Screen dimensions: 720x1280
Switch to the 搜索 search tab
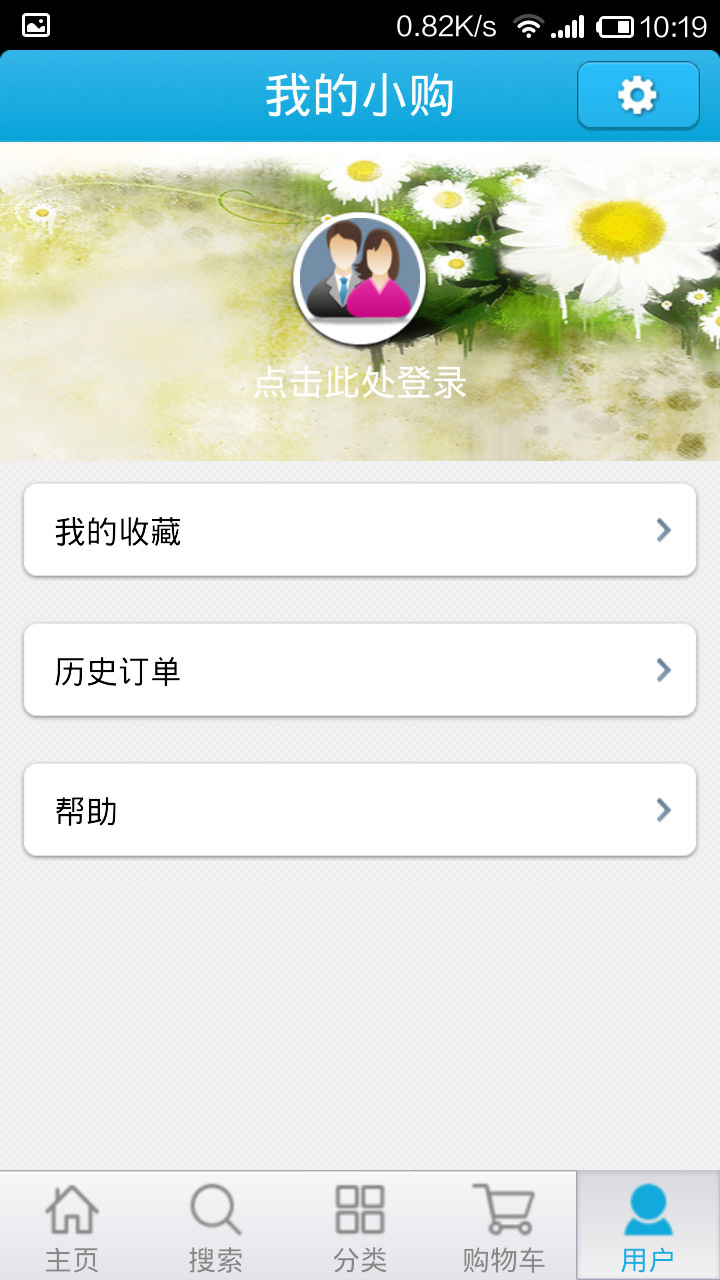(x=216, y=1226)
